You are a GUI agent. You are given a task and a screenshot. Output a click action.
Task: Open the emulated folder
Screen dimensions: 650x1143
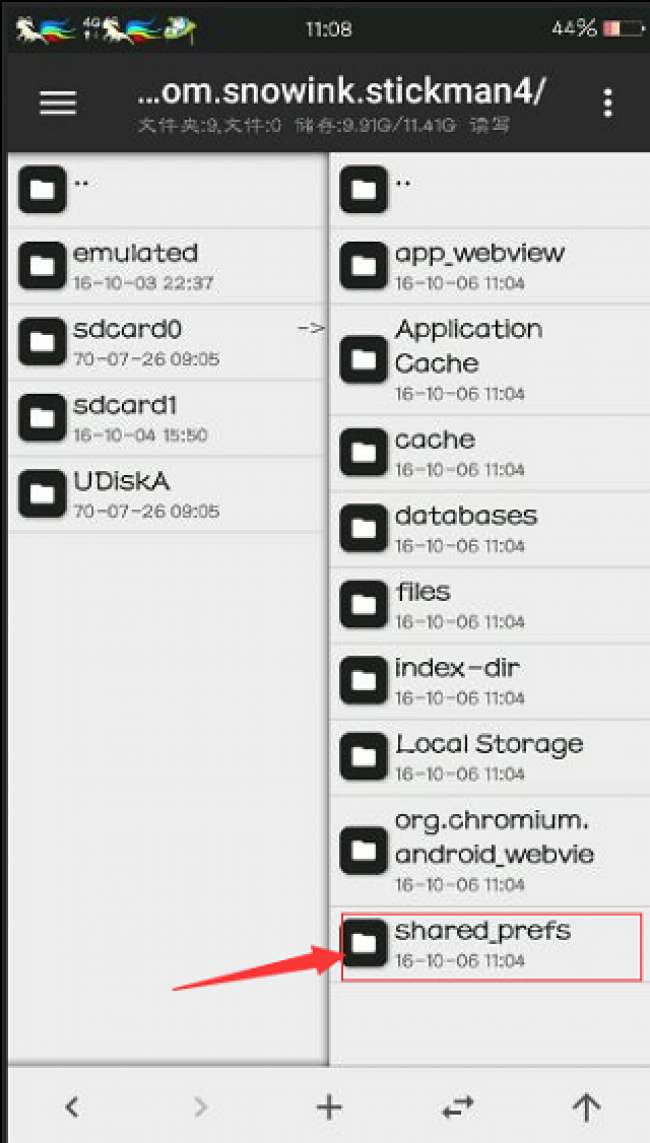point(167,265)
